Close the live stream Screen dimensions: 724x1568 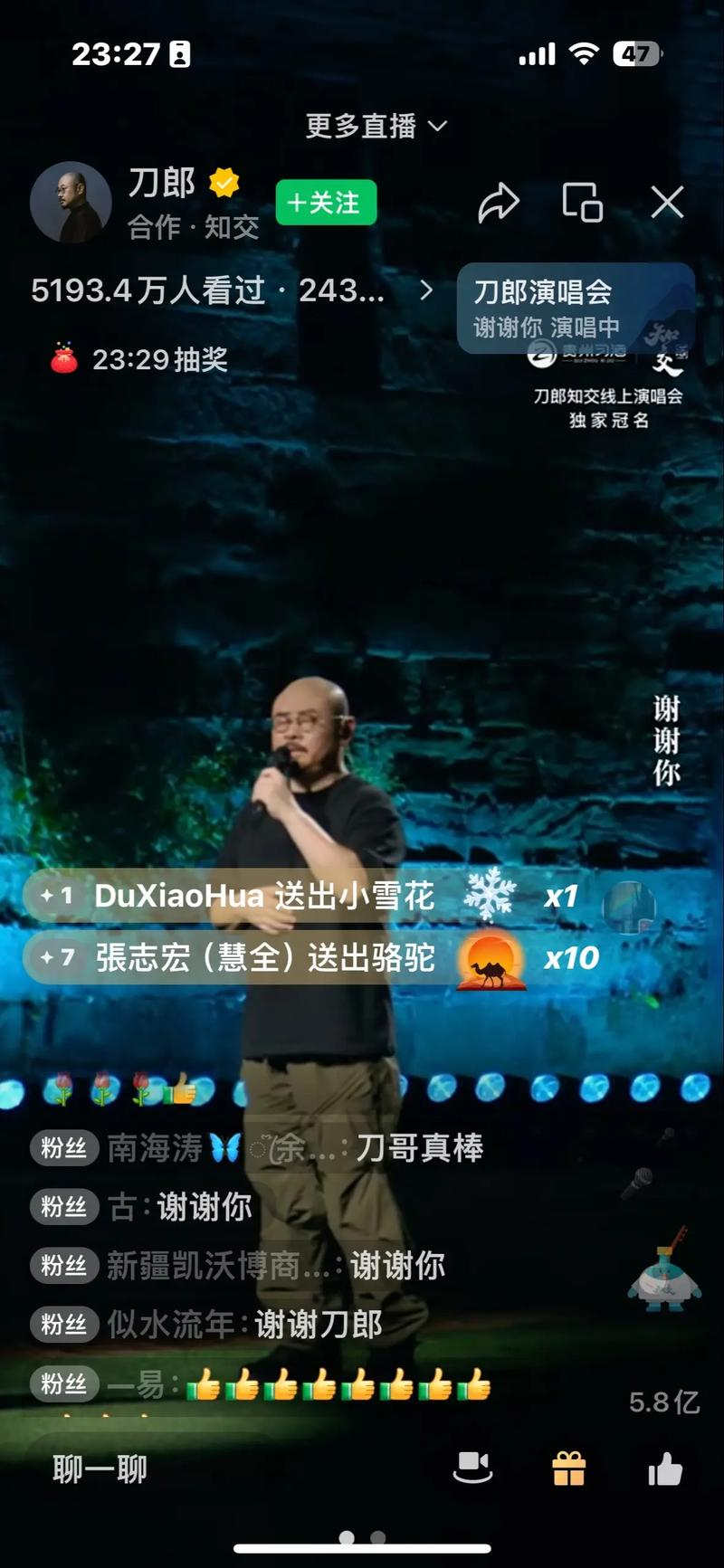(x=668, y=203)
